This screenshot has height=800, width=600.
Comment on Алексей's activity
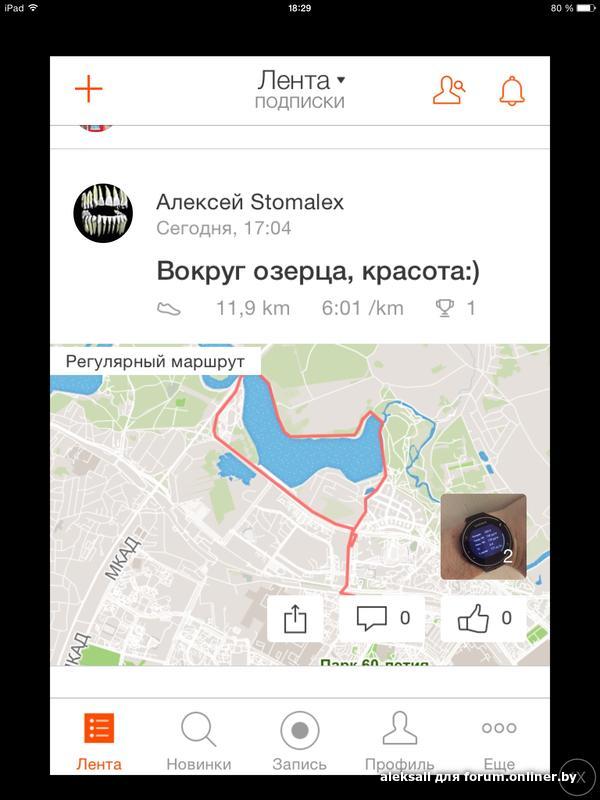pos(382,618)
